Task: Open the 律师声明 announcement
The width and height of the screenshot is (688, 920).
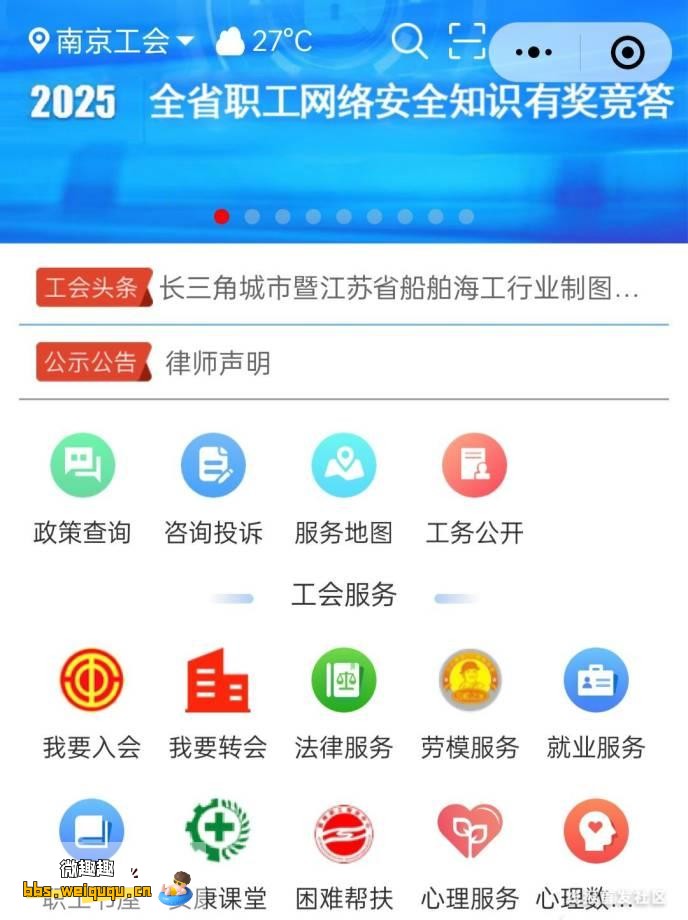Action: [x=218, y=362]
